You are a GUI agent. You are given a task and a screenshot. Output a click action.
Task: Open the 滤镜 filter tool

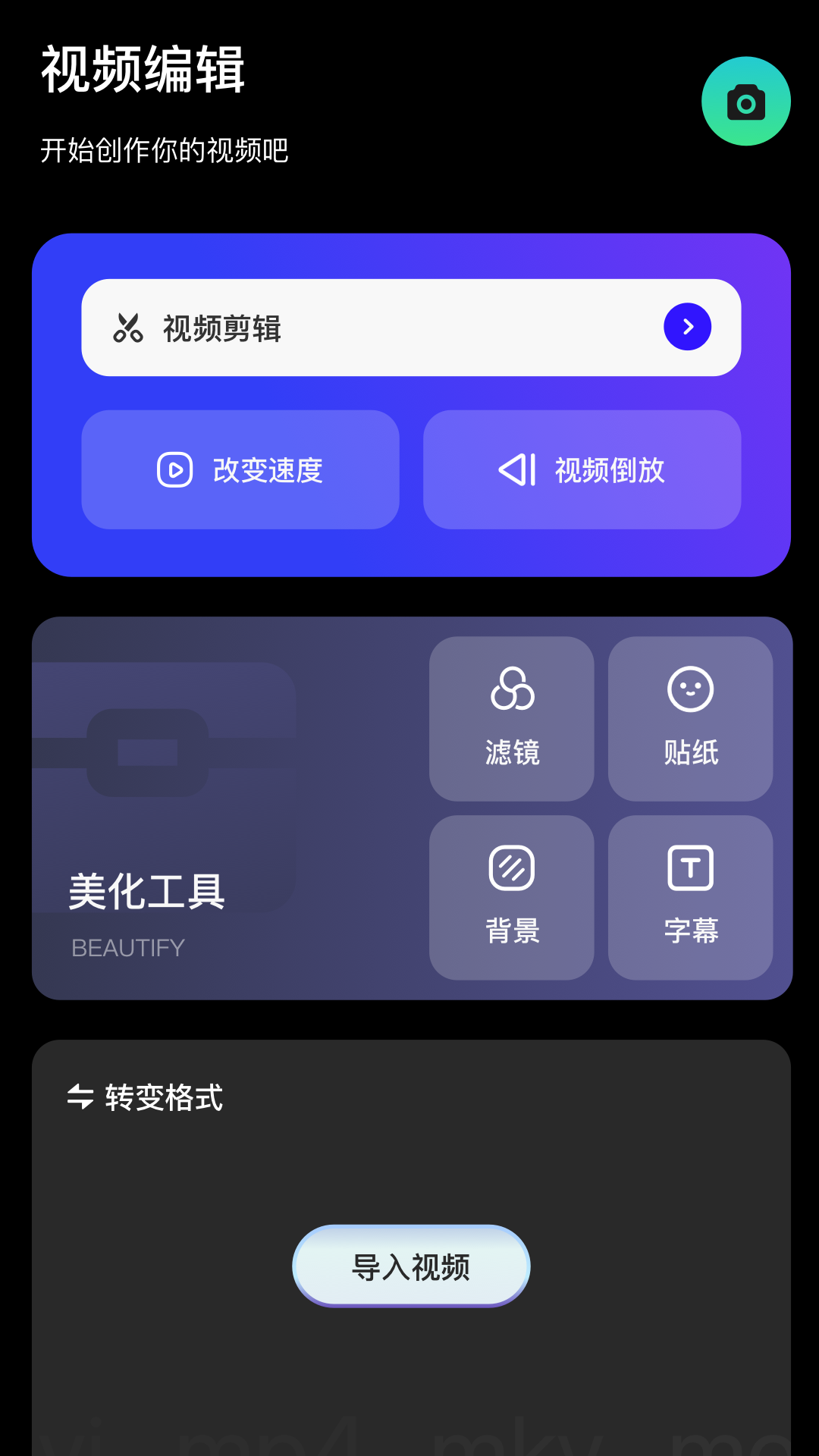click(x=511, y=718)
